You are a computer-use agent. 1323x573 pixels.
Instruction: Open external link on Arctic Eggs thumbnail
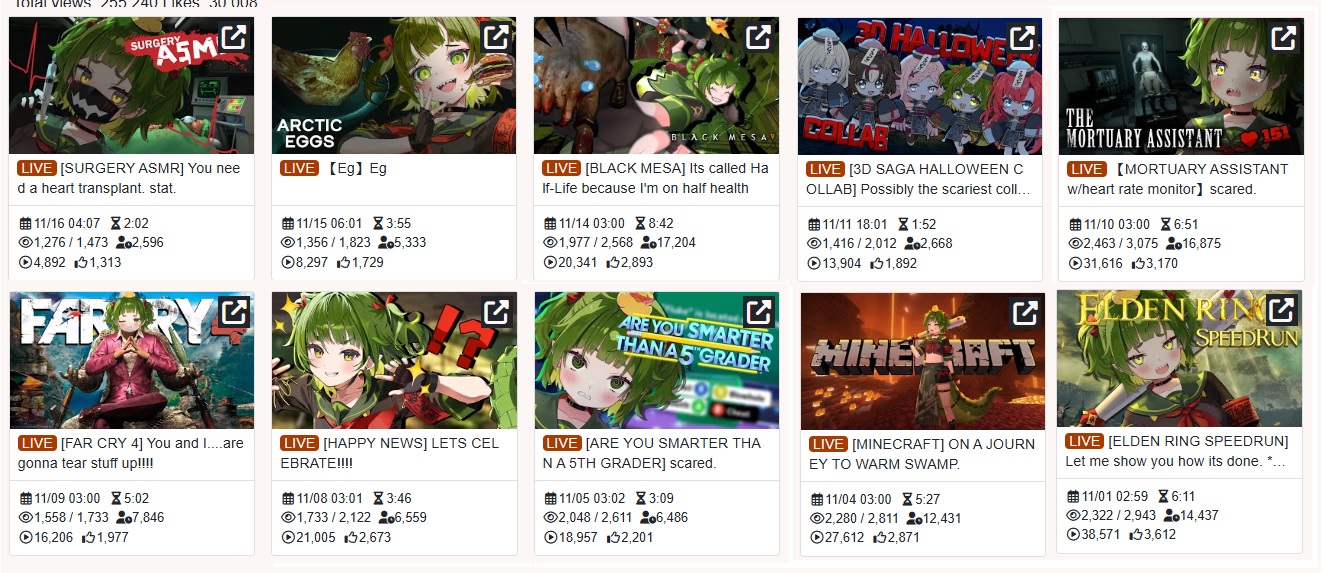[496, 39]
